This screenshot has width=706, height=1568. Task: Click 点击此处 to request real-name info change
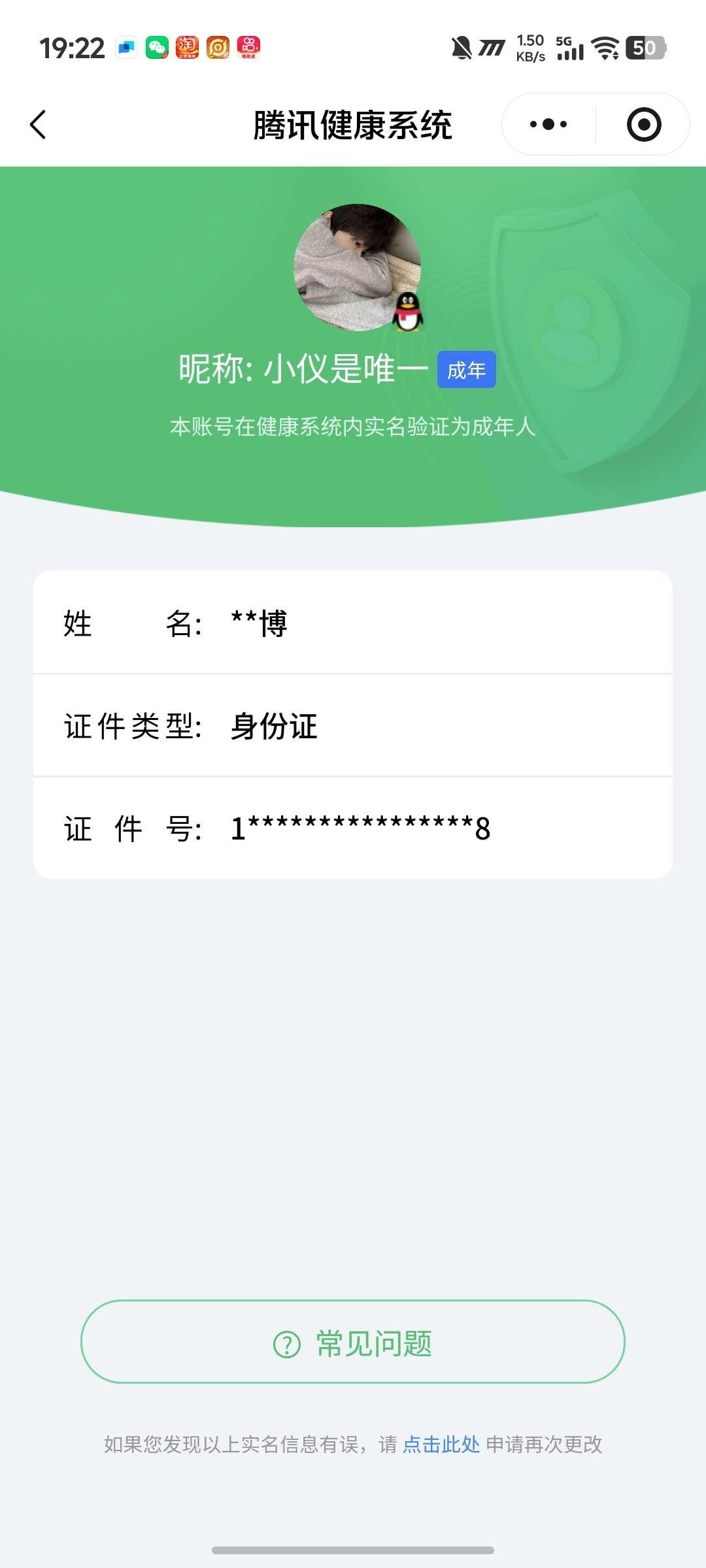(441, 1446)
